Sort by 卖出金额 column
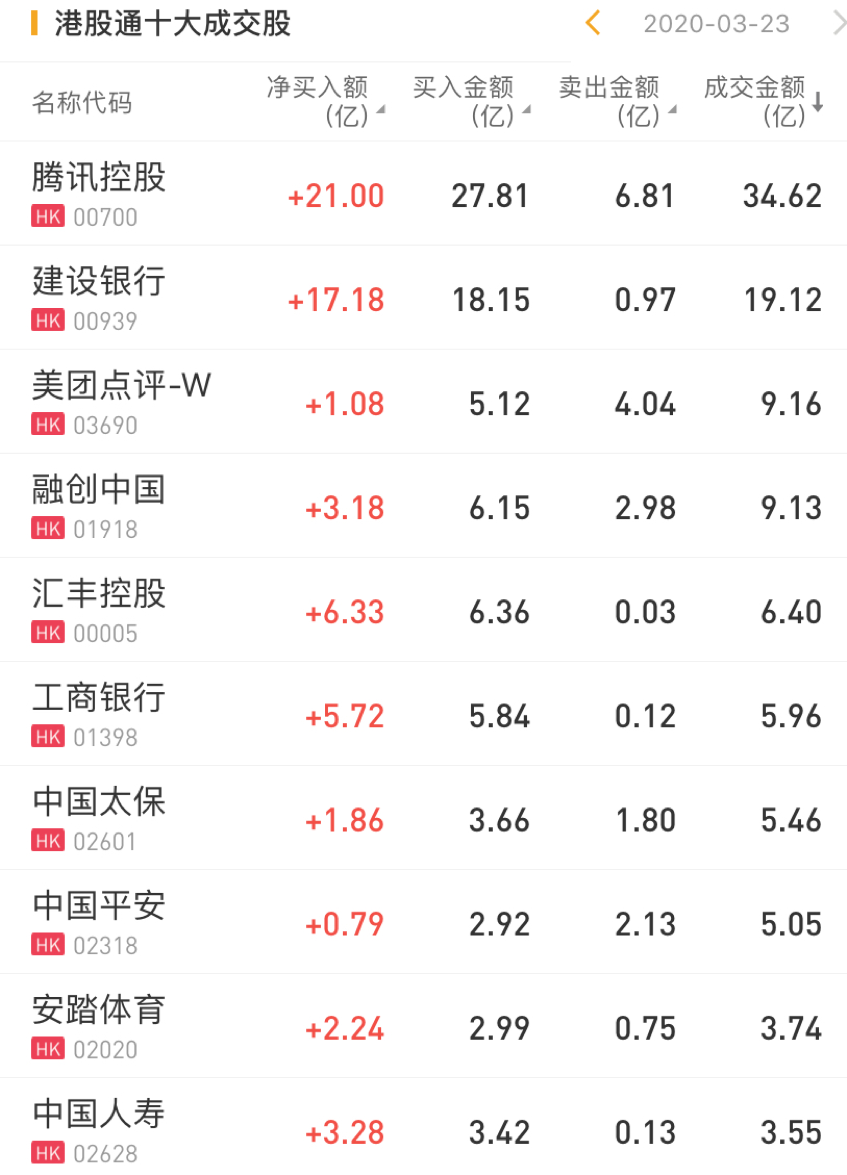 (x=616, y=102)
